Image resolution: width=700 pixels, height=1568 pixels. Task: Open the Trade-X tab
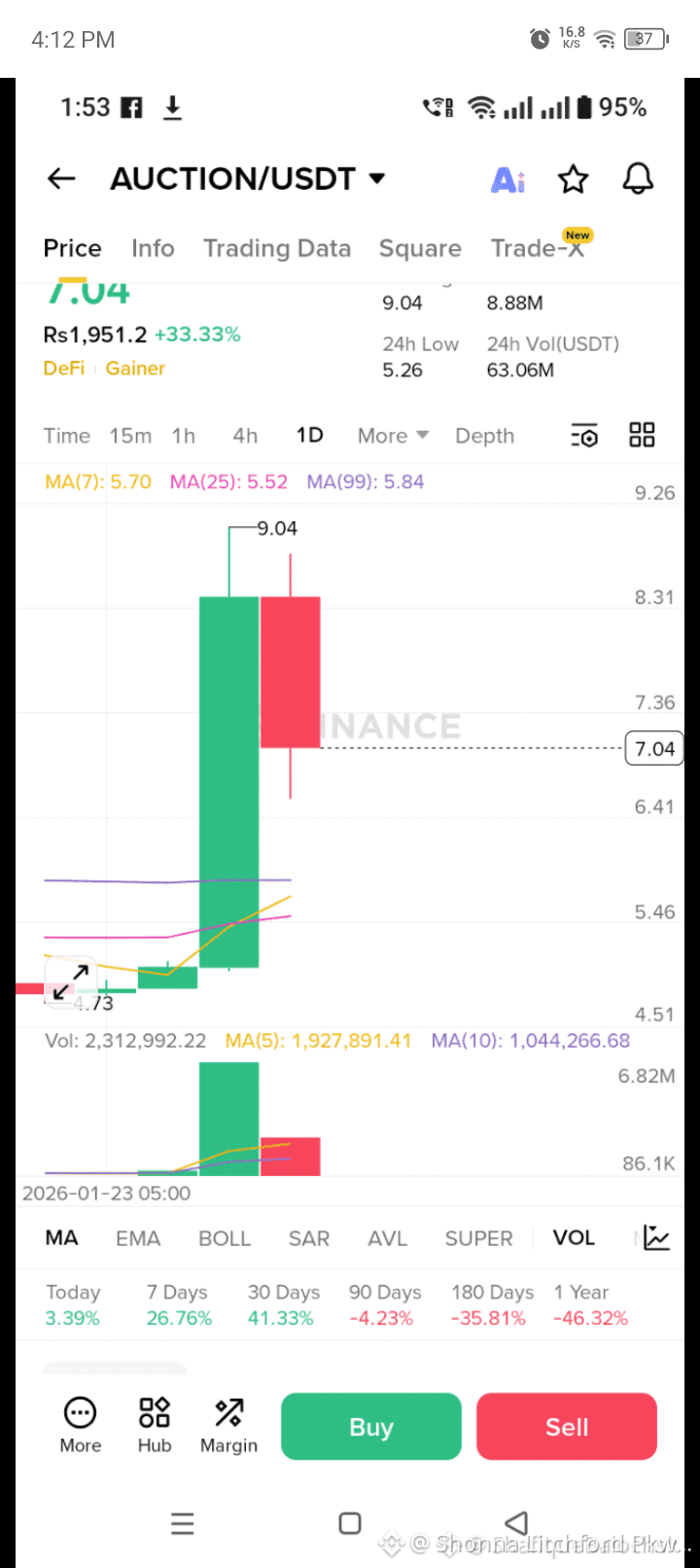(x=538, y=248)
